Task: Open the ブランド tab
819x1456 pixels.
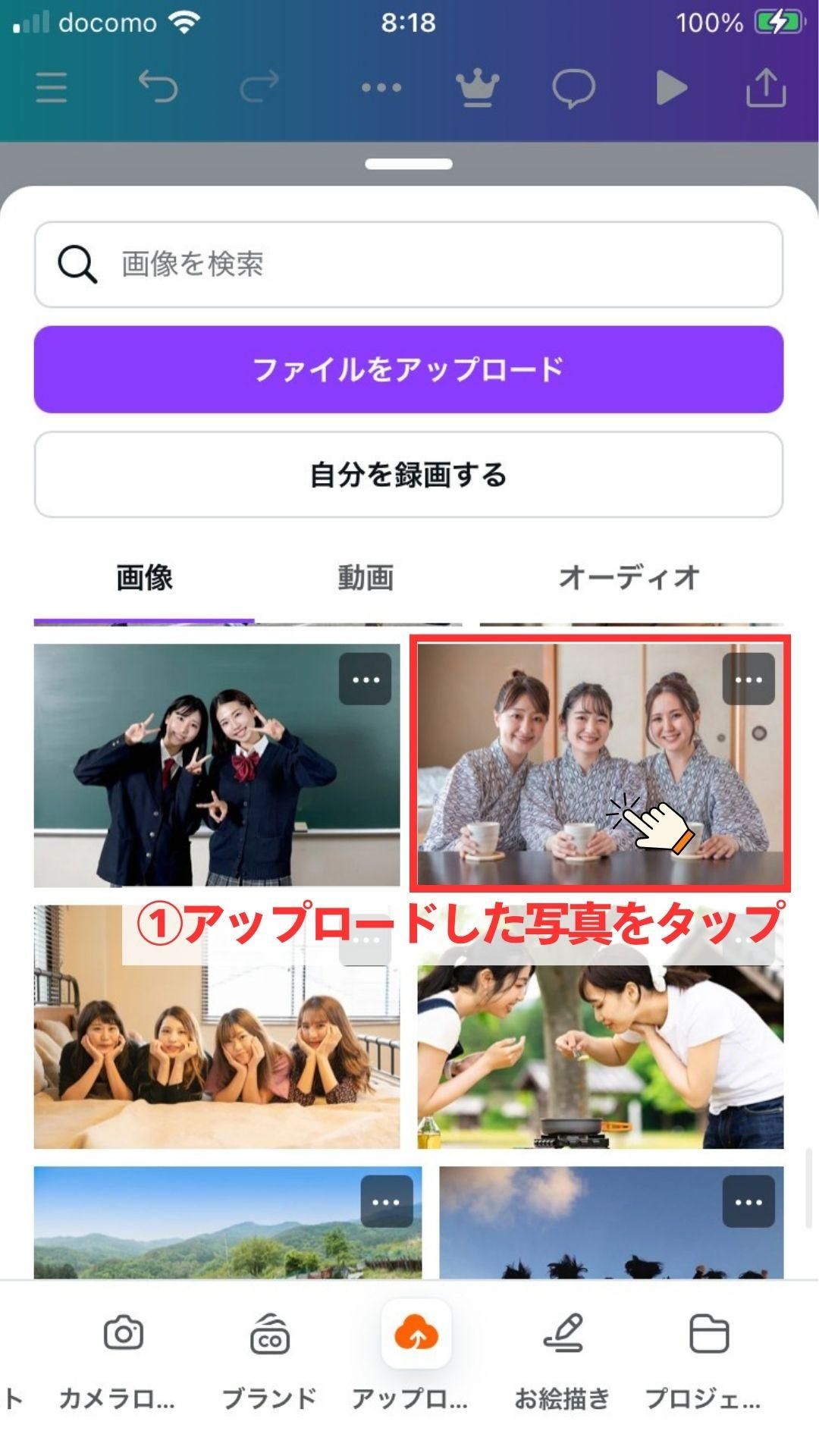Action: [269, 1357]
